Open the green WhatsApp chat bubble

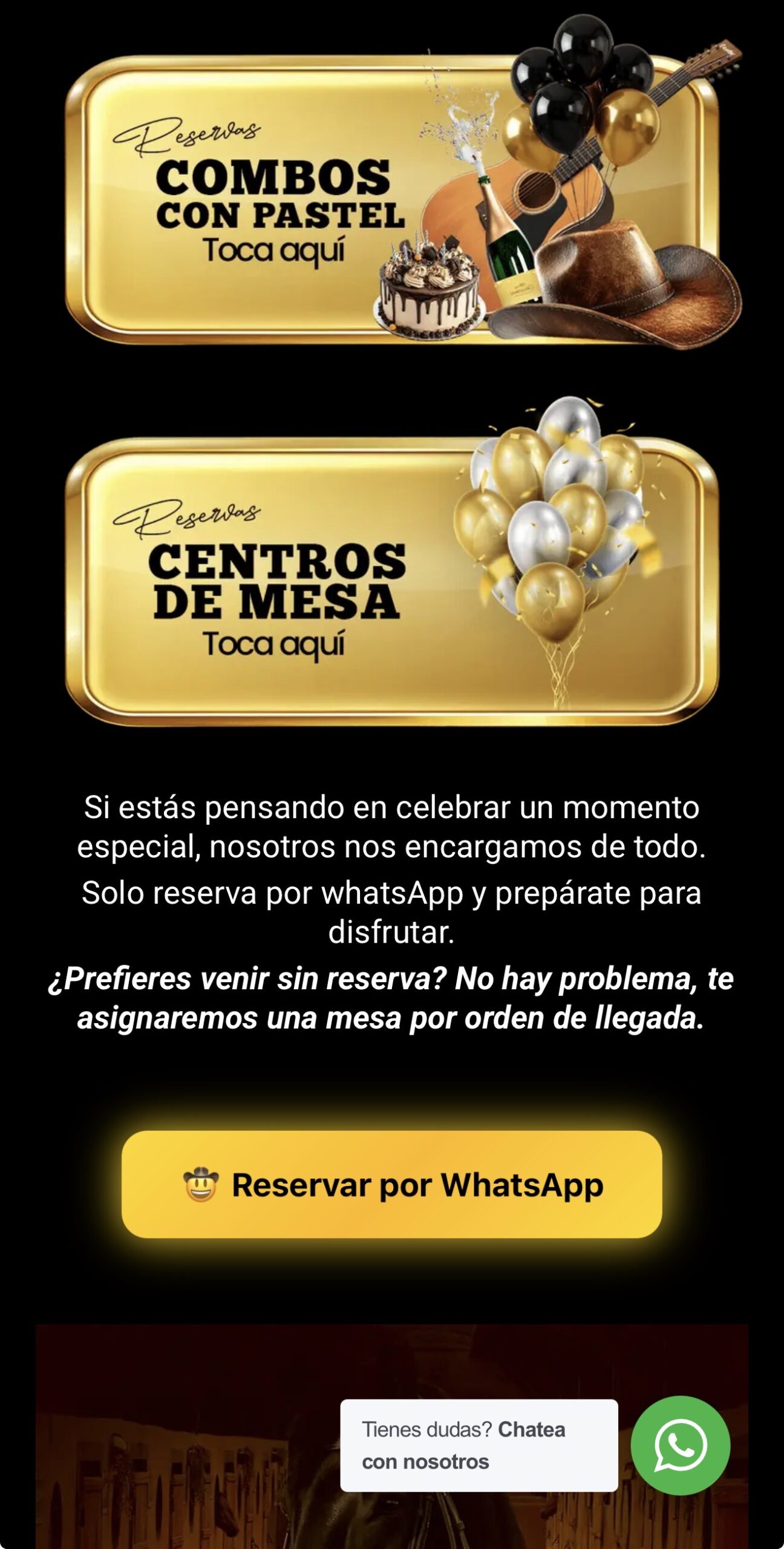click(x=681, y=1445)
